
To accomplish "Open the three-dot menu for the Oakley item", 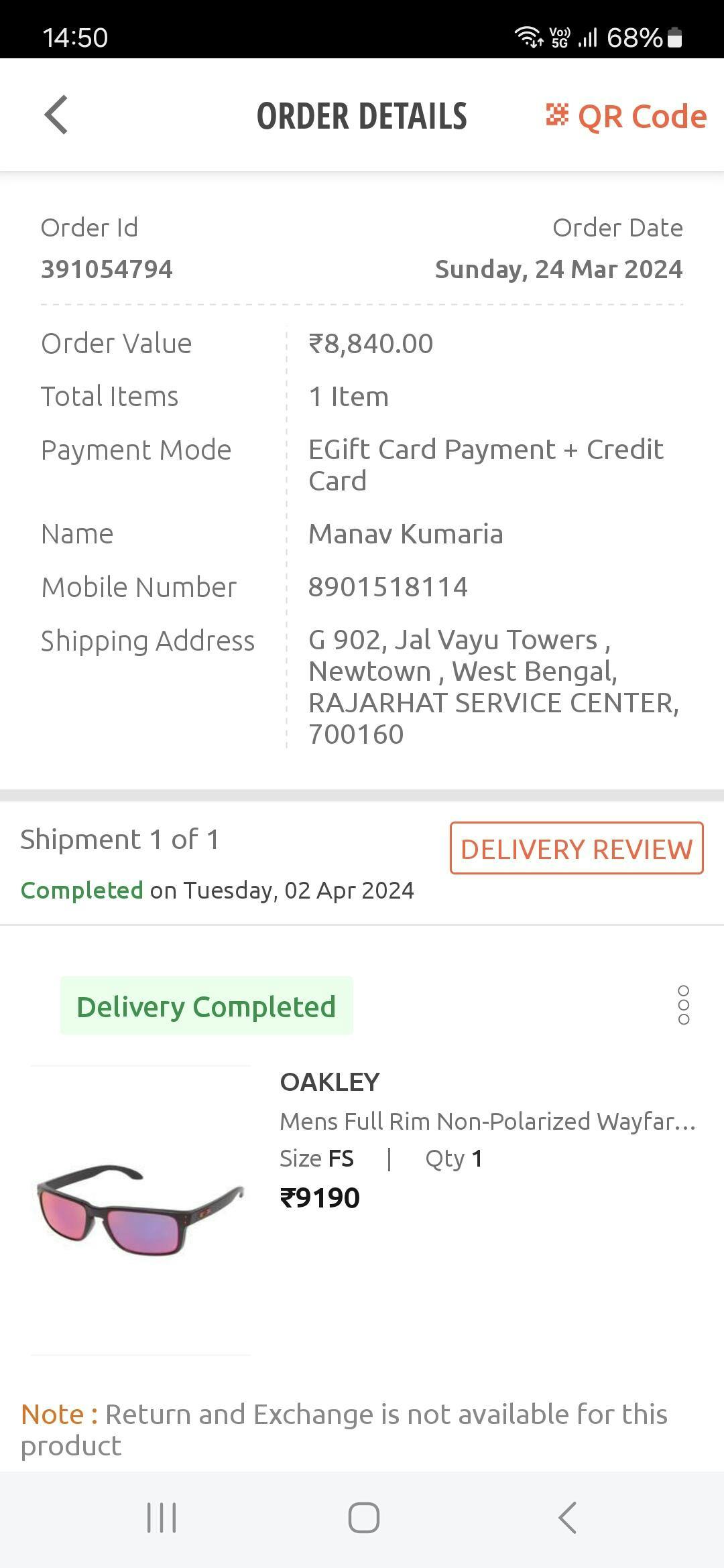I will [683, 1005].
